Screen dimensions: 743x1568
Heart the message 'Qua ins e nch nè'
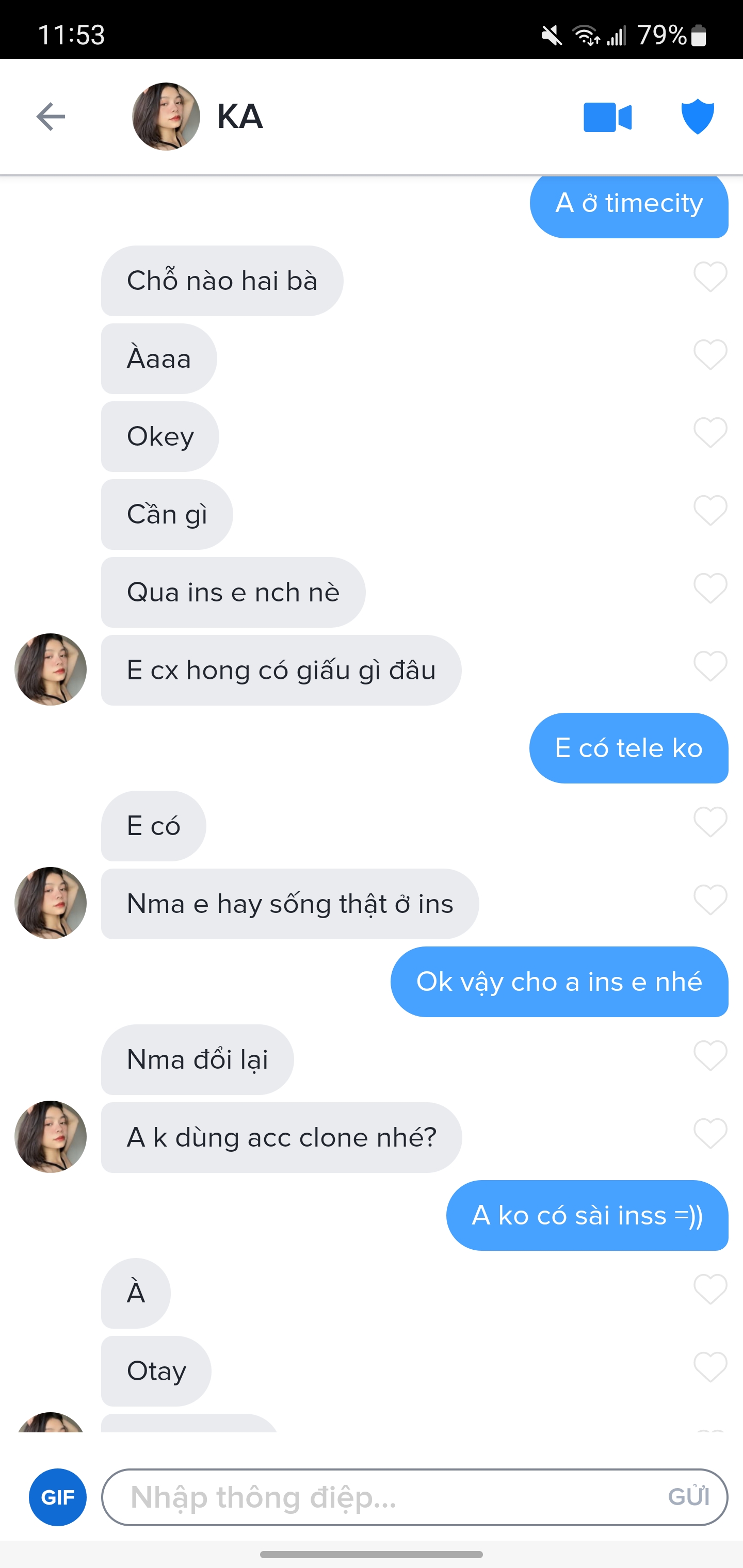coord(710,589)
